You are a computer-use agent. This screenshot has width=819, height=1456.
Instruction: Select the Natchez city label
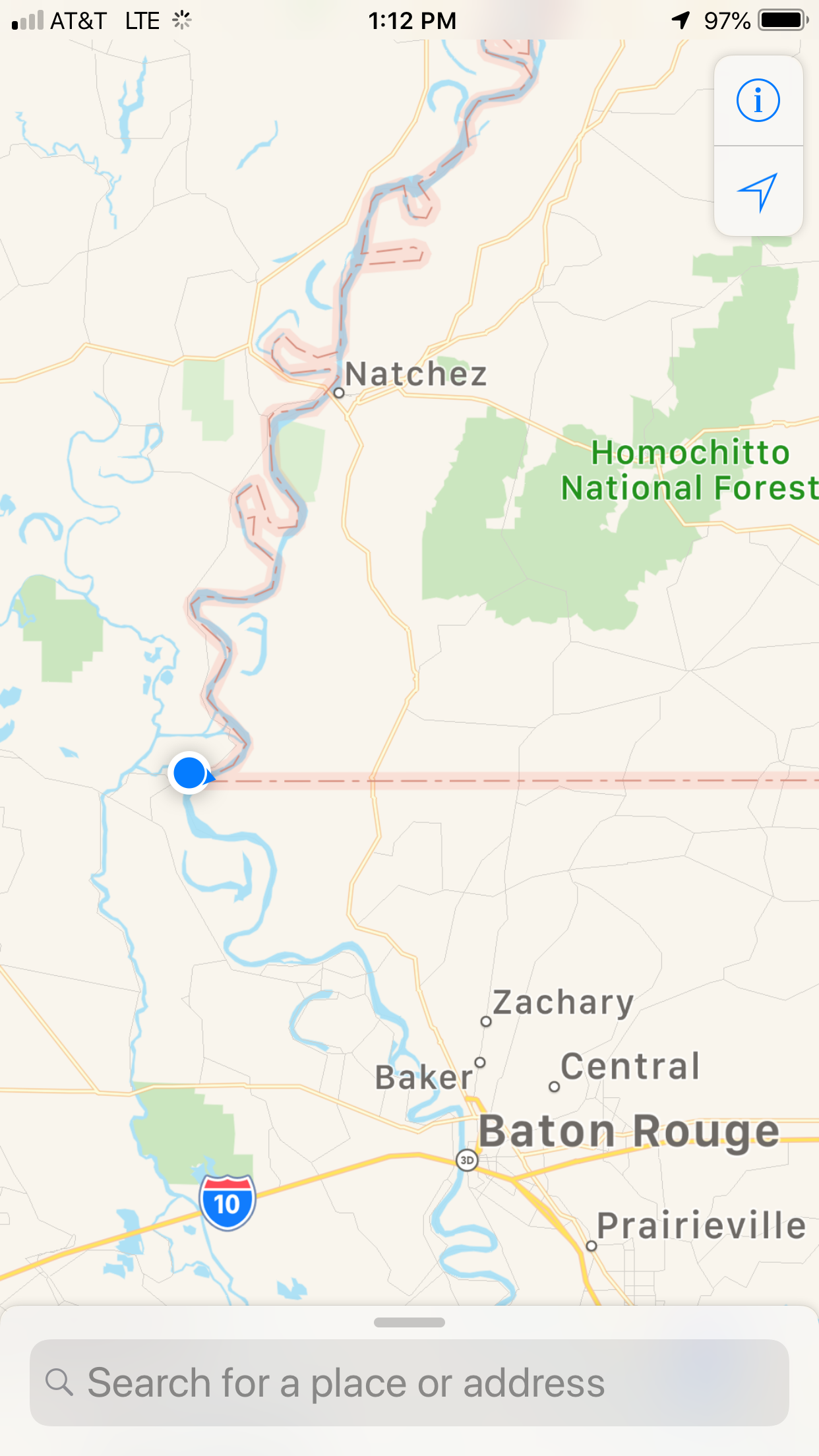point(415,374)
